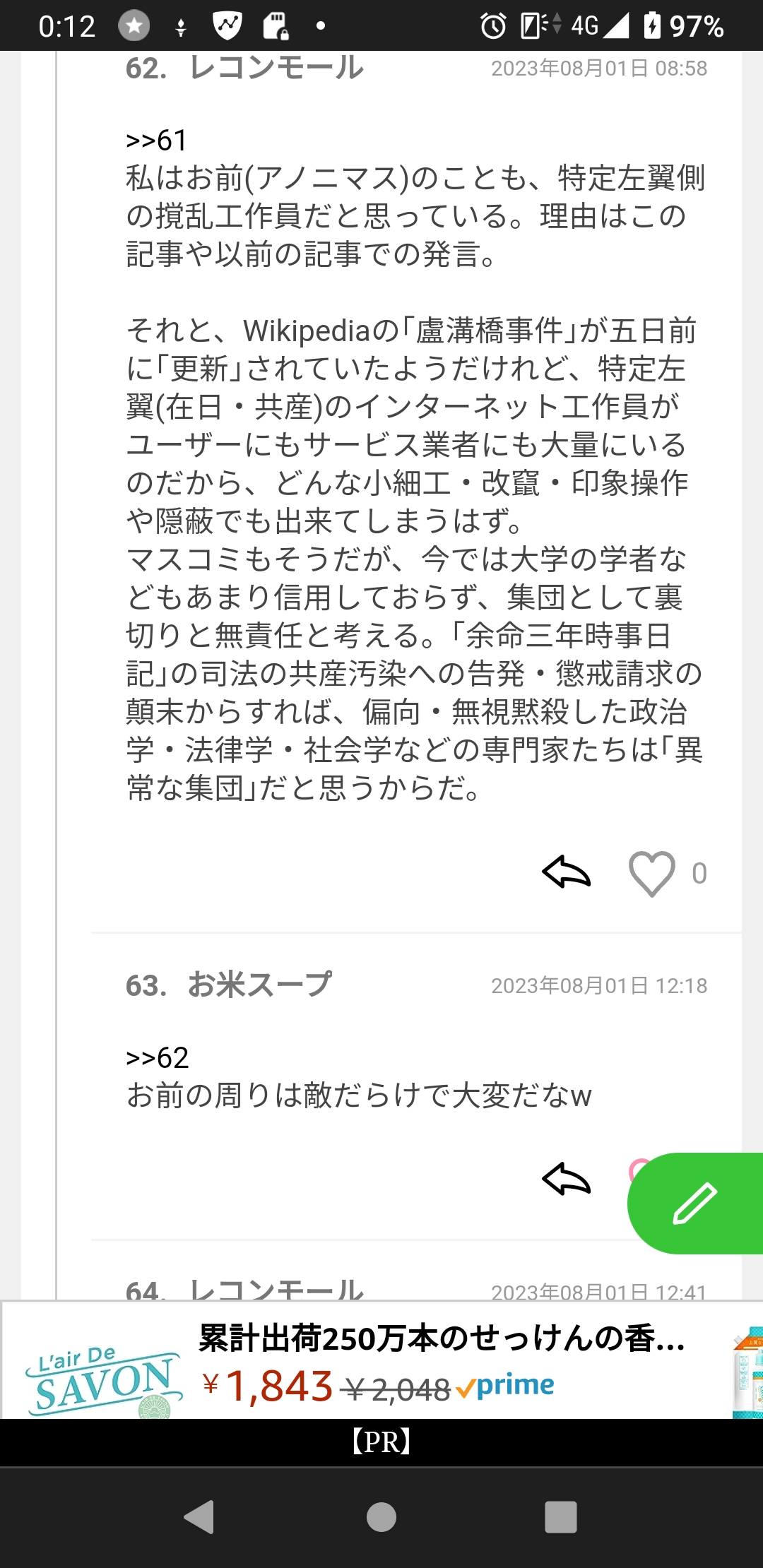This screenshot has height=1568, width=763.
Task: Write a new comment with the green pencil button
Action: pyautogui.click(x=694, y=1204)
